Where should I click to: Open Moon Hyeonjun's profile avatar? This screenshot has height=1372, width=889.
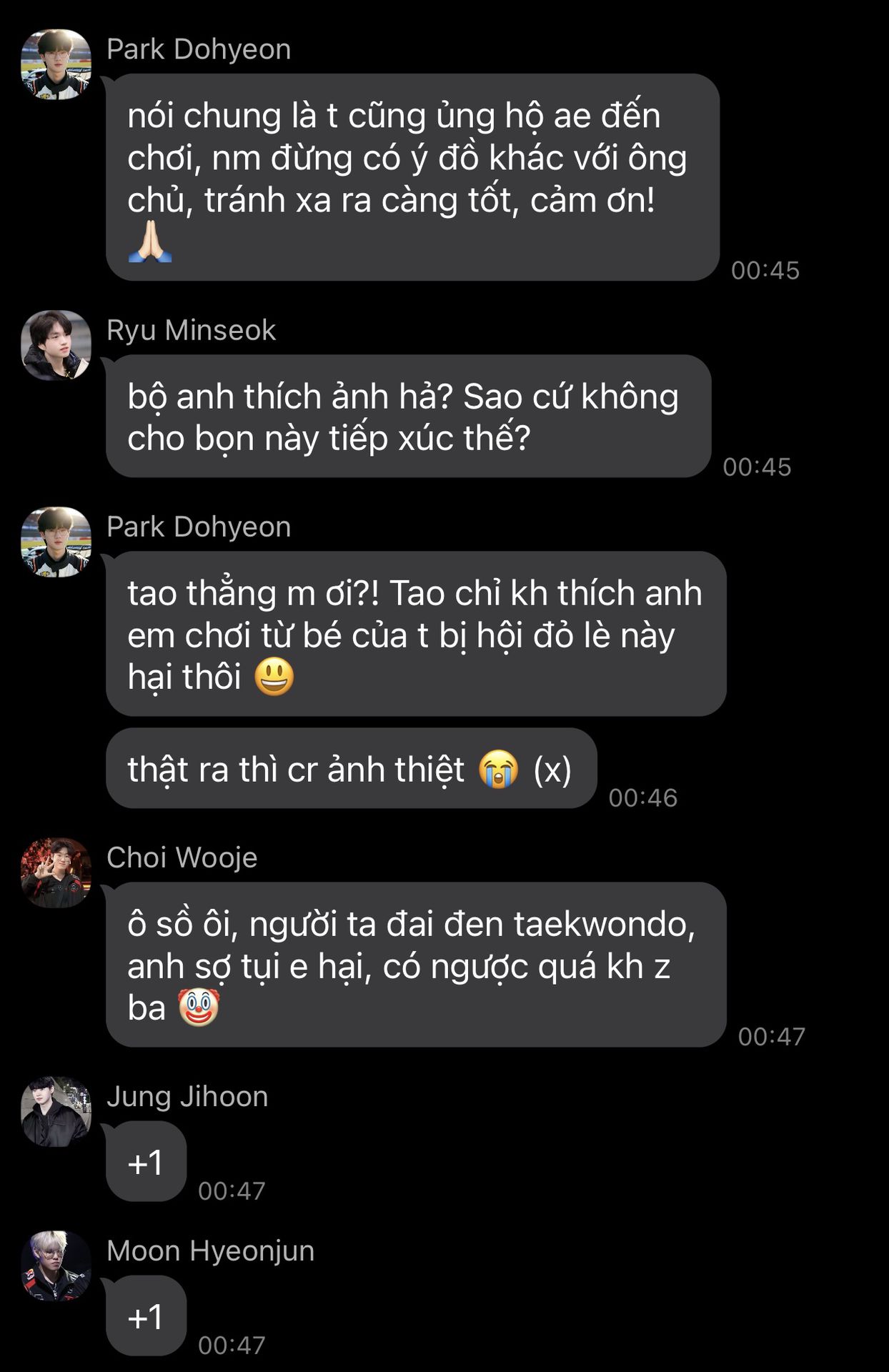(56, 1266)
